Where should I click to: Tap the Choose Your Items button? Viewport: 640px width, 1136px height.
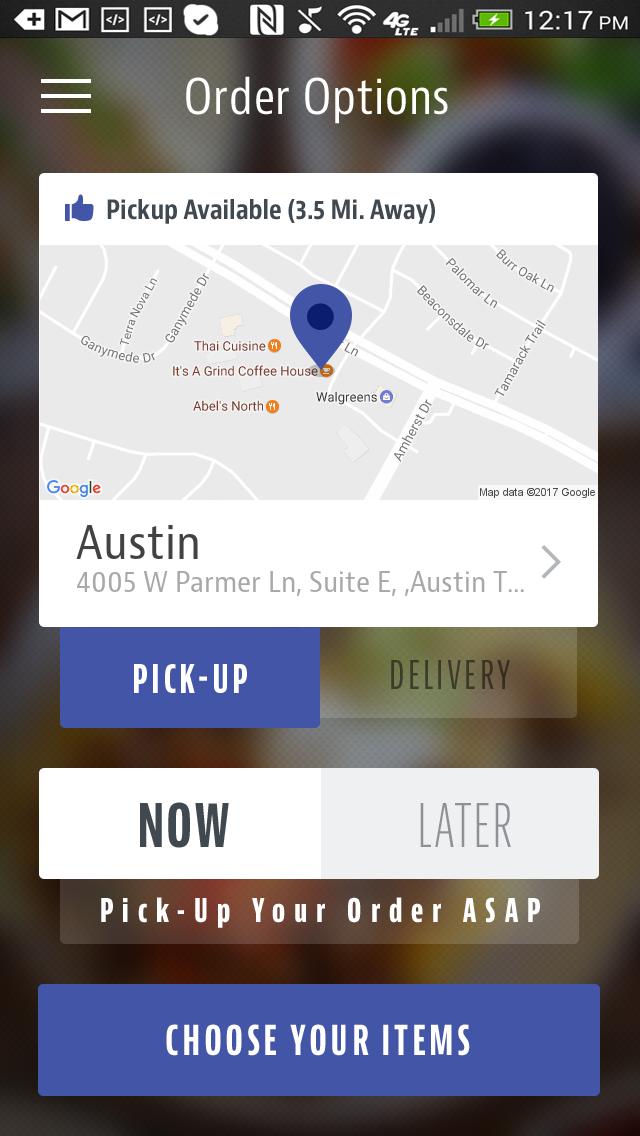point(319,1040)
